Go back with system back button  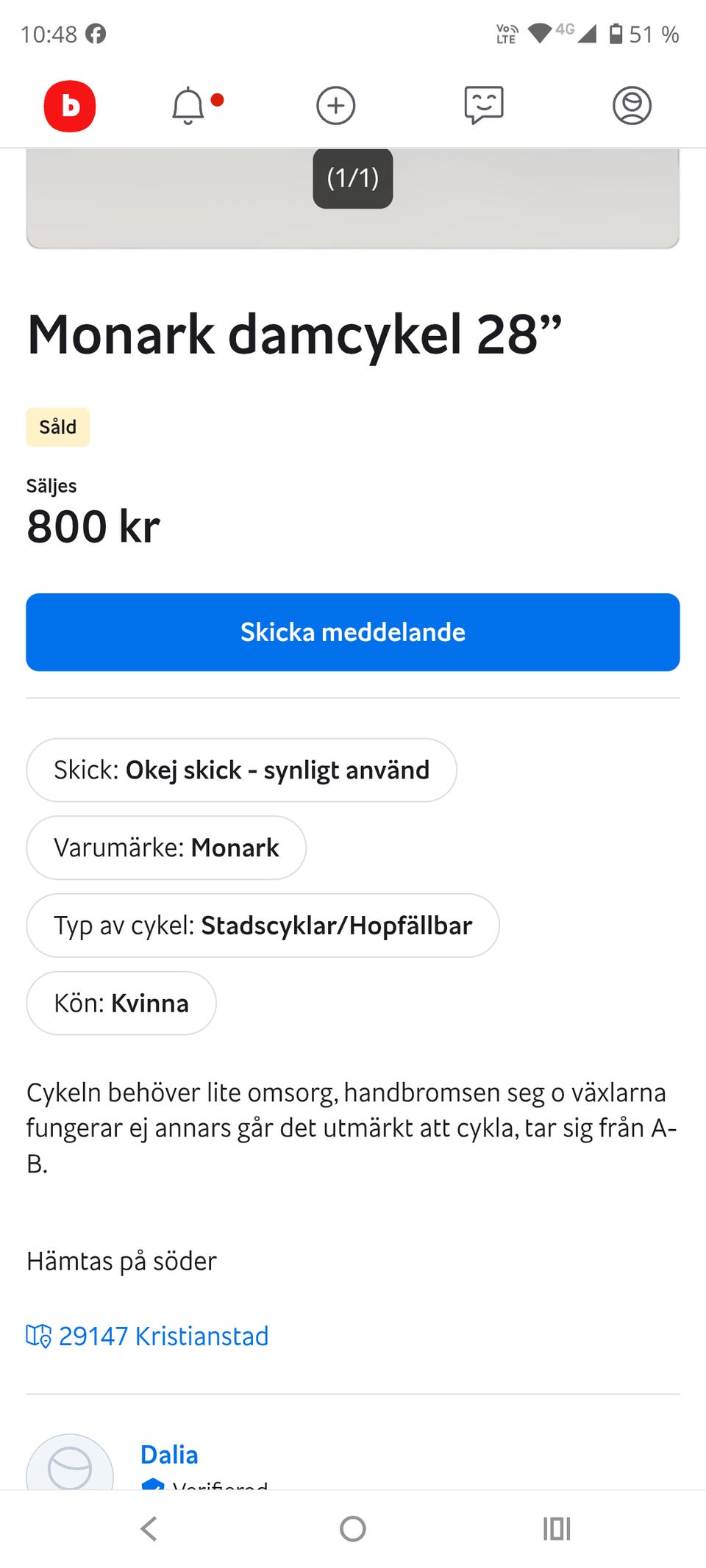click(149, 1529)
